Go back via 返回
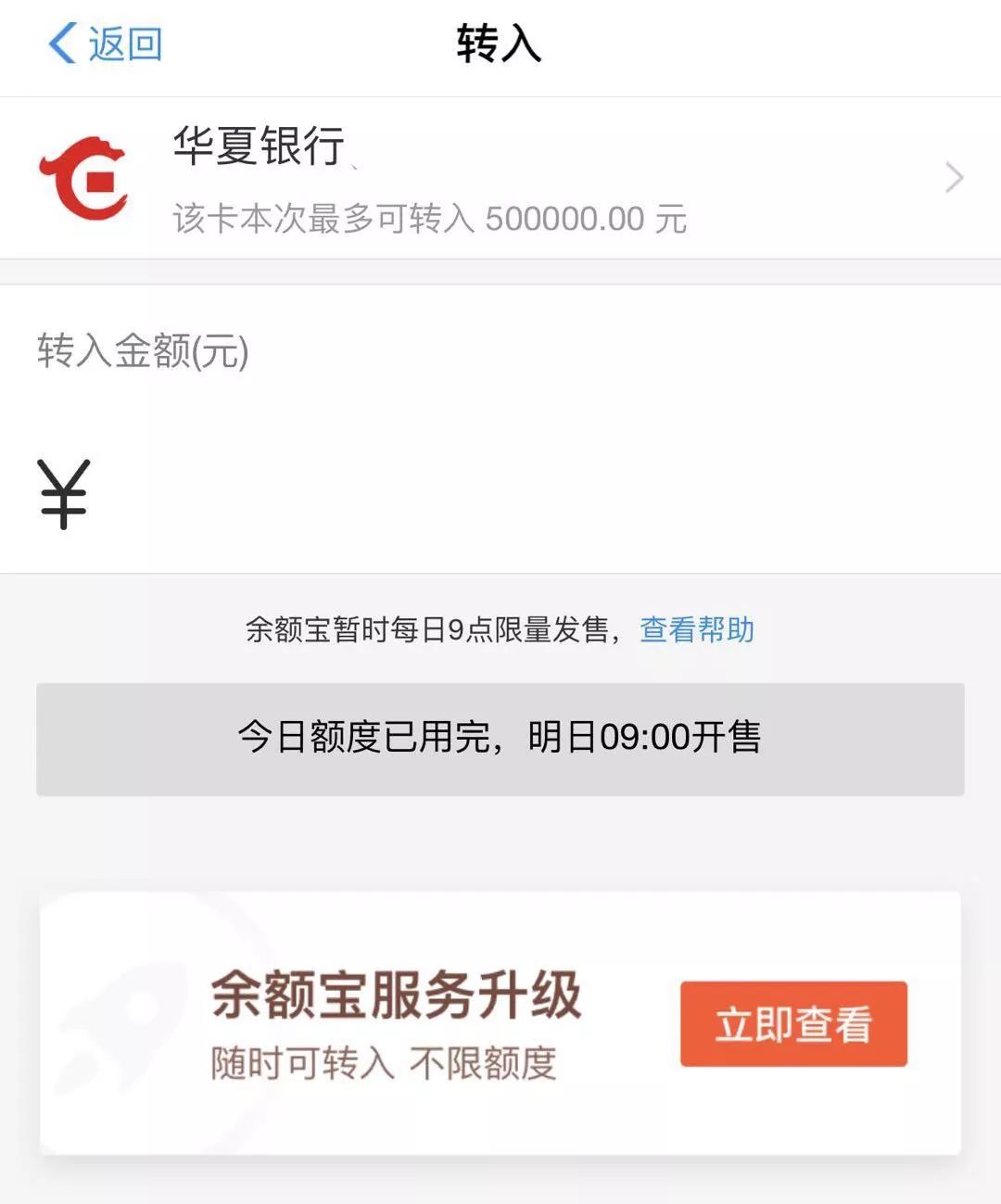Viewport: 1001px width, 1204px height. point(105,44)
